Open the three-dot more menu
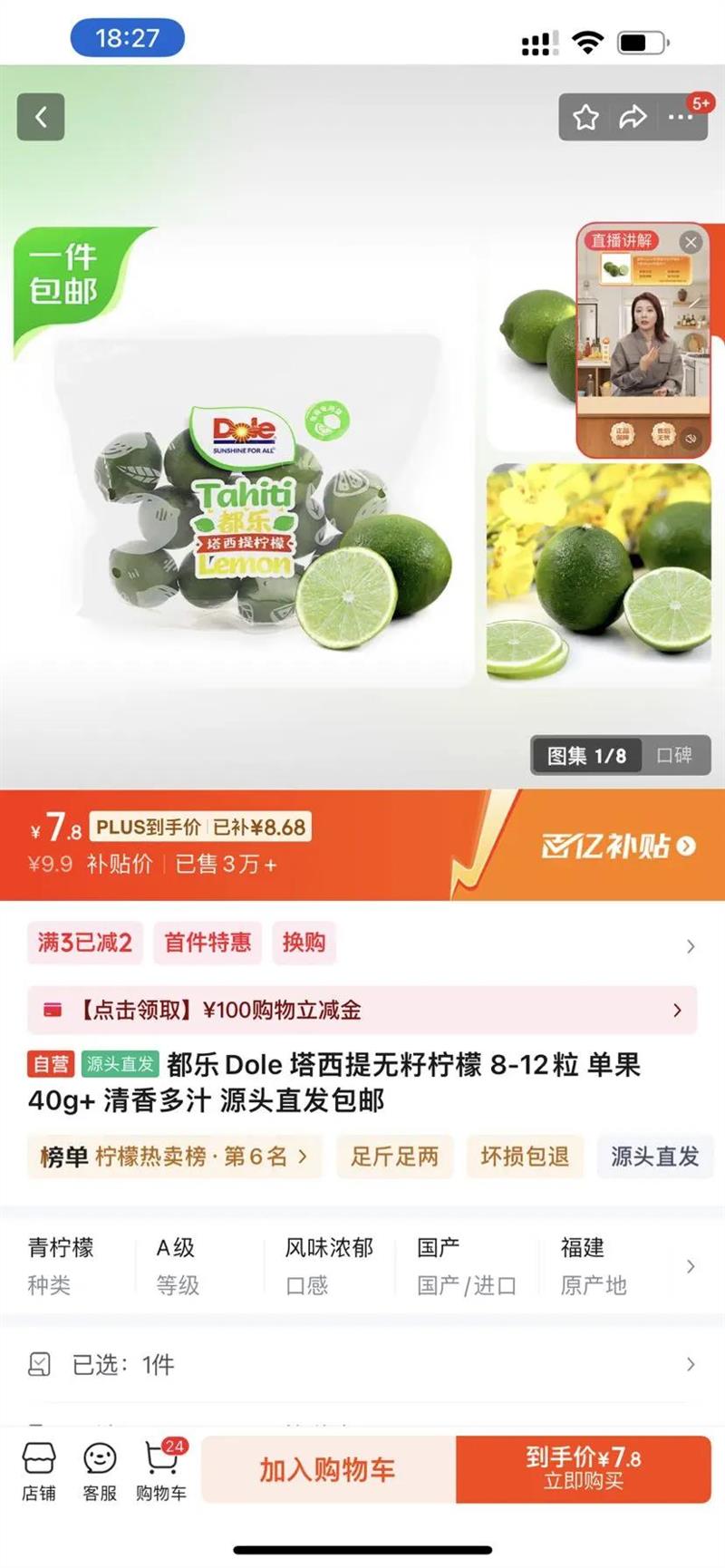This screenshot has height=1568, width=725. (x=680, y=117)
